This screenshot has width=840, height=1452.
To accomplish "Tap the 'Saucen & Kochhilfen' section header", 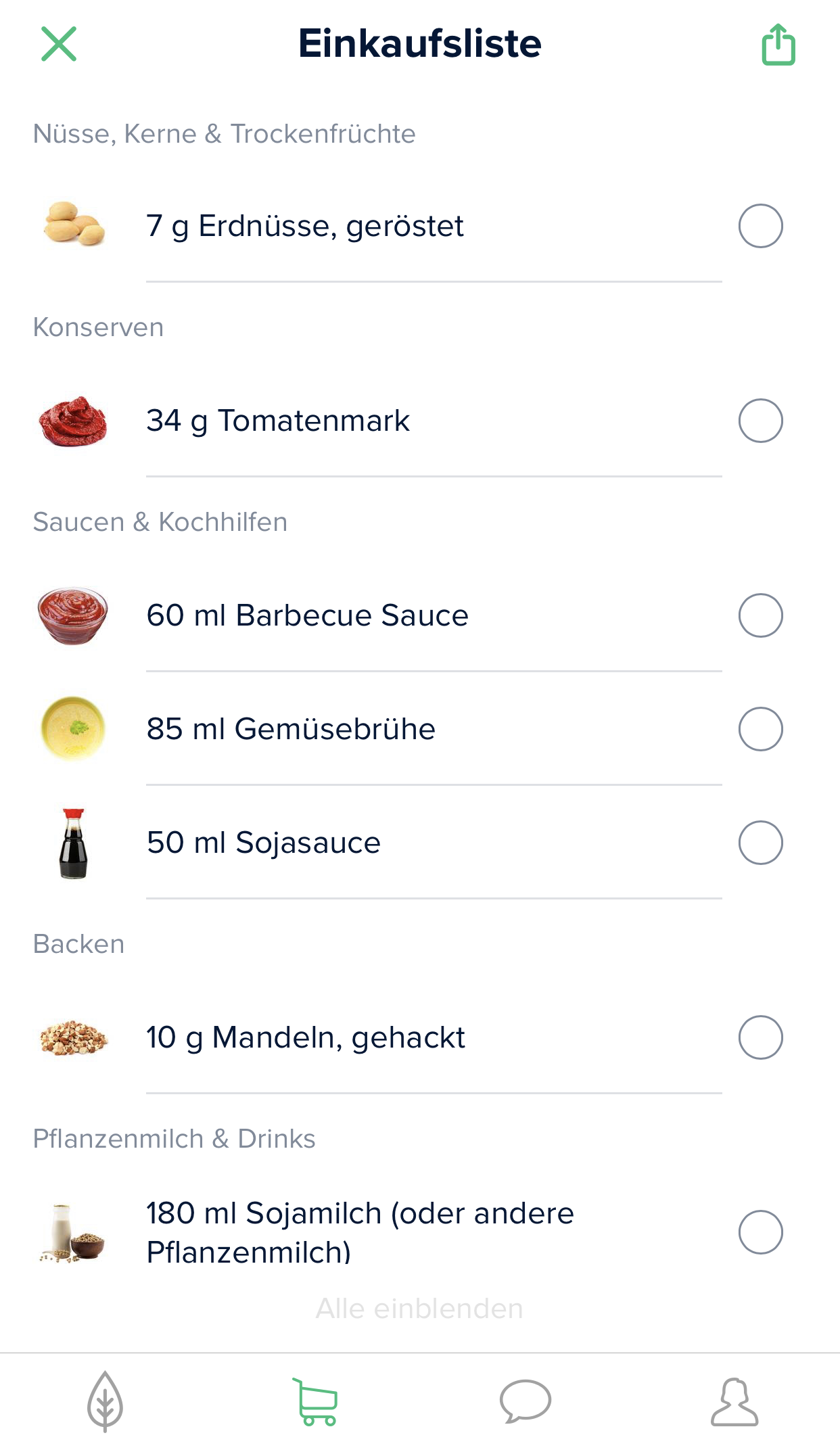I will pos(160,521).
